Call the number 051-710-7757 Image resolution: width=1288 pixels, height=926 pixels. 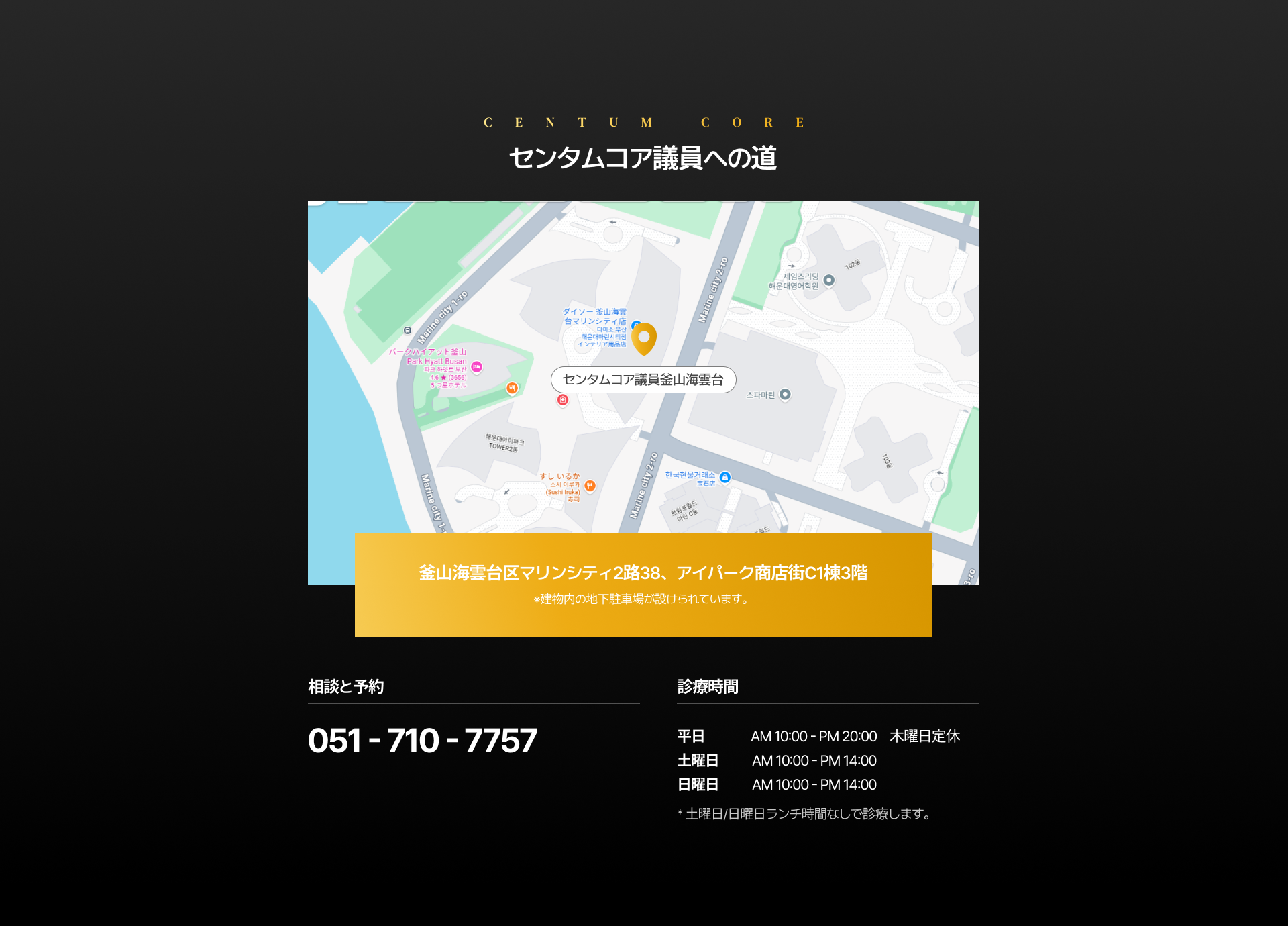click(x=422, y=741)
